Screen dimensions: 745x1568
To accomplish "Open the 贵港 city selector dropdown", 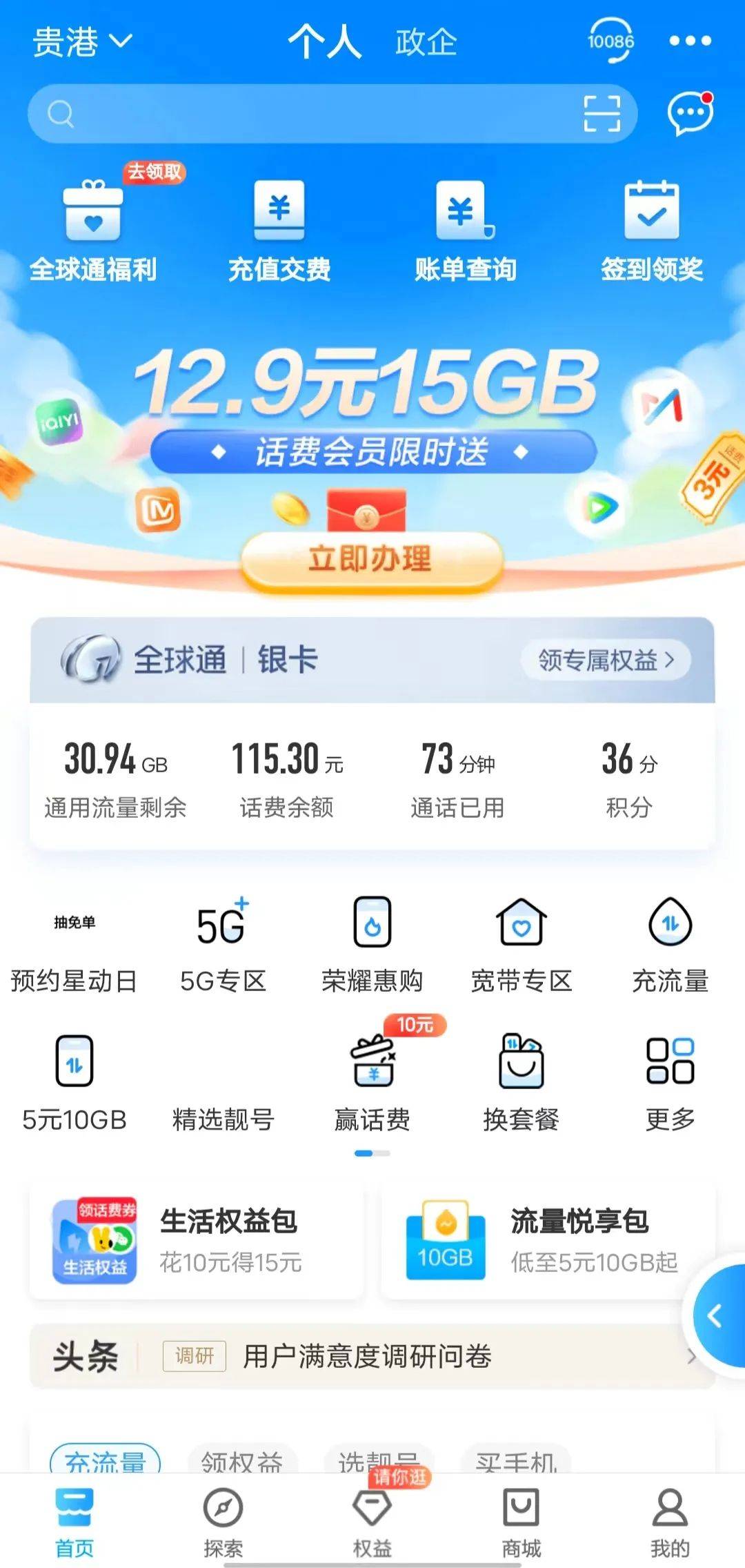I will tap(79, 43).
